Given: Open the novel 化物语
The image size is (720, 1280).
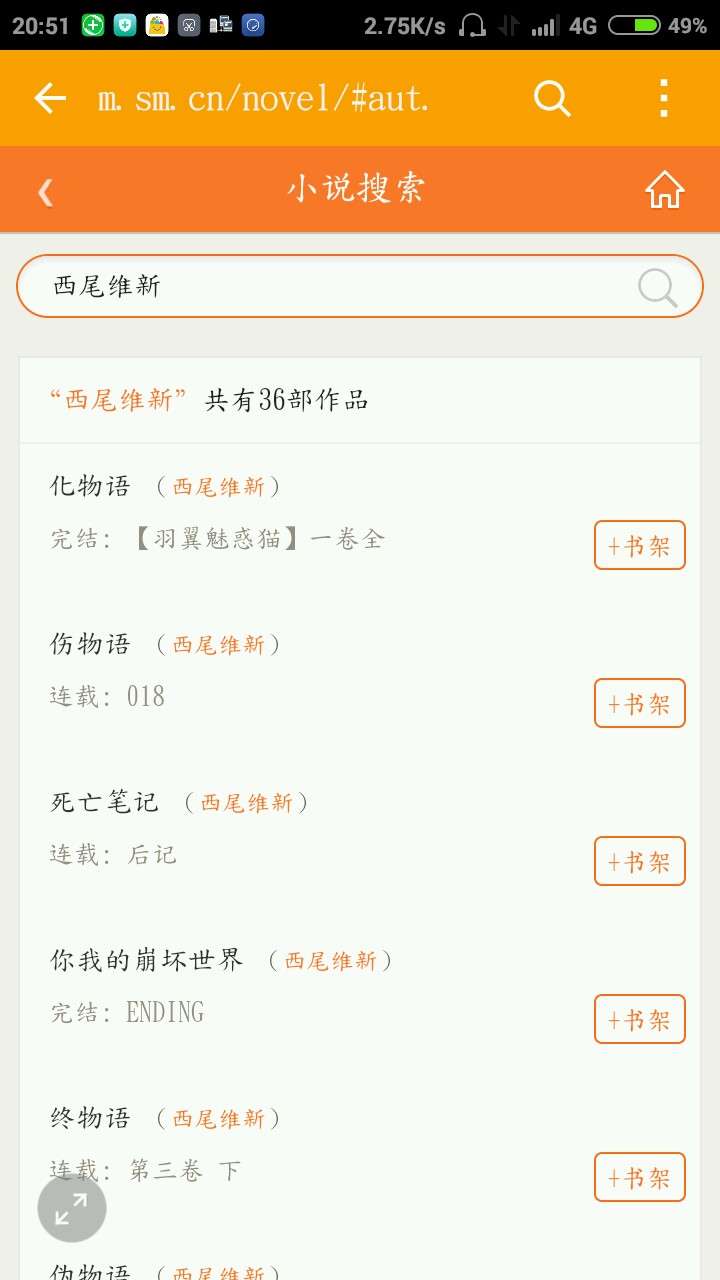Looking at the screenshot, I should tap(91, 486).
